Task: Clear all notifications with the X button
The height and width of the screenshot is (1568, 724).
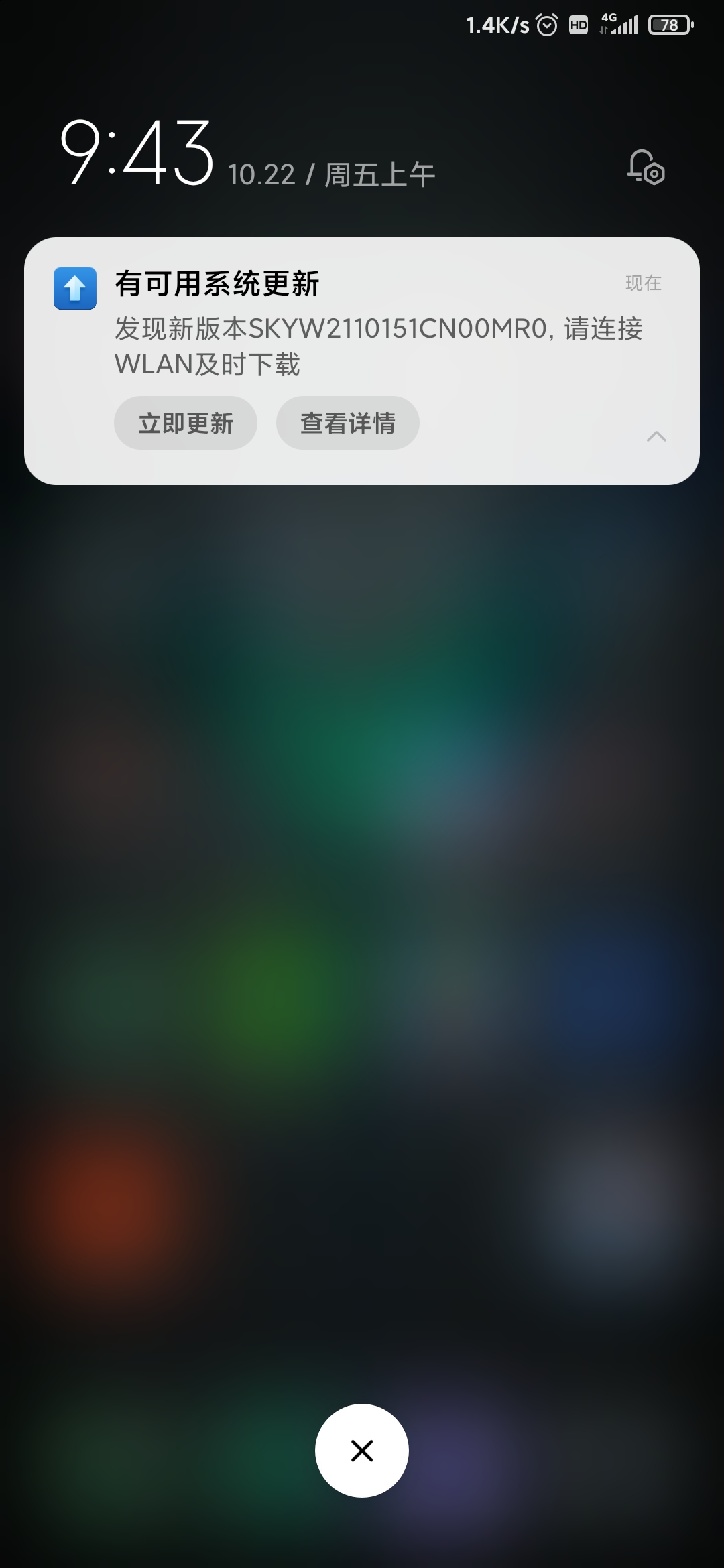Action: 362,1451
